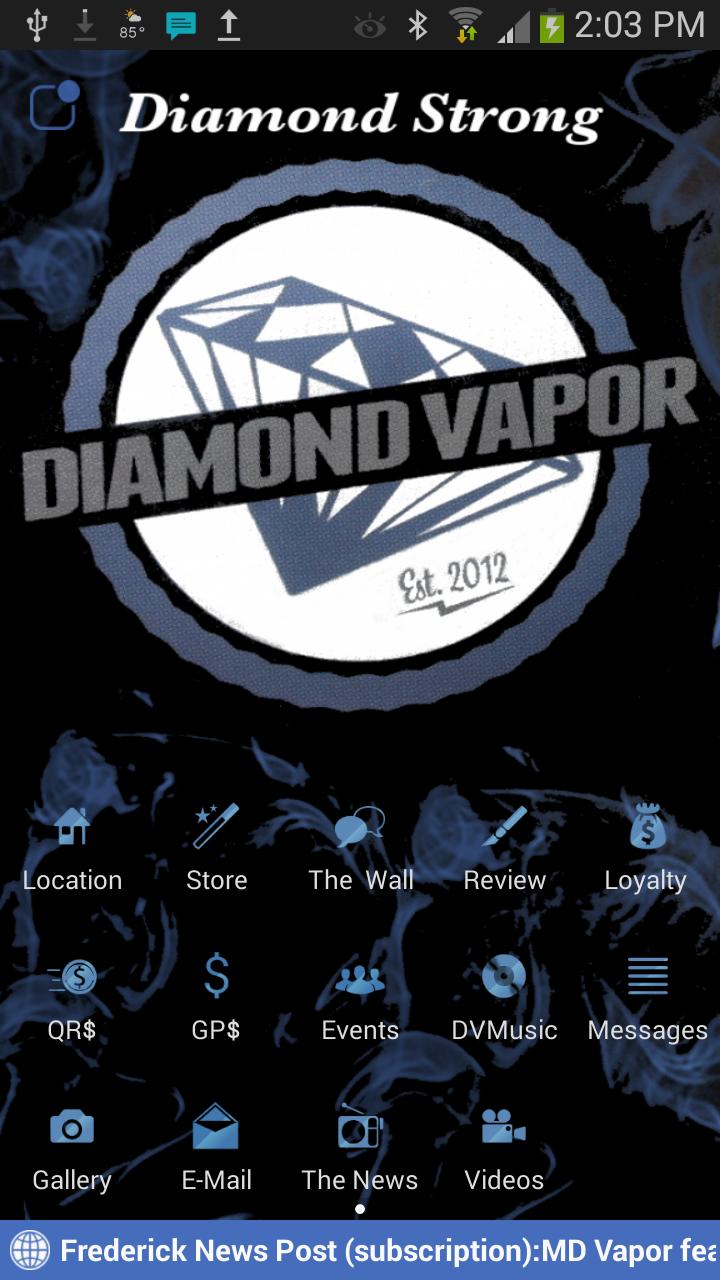The width and height of the screenshot is (720, 1280).
Task: Select the E-Mail envelope icon
Action: coord(216,1128)
